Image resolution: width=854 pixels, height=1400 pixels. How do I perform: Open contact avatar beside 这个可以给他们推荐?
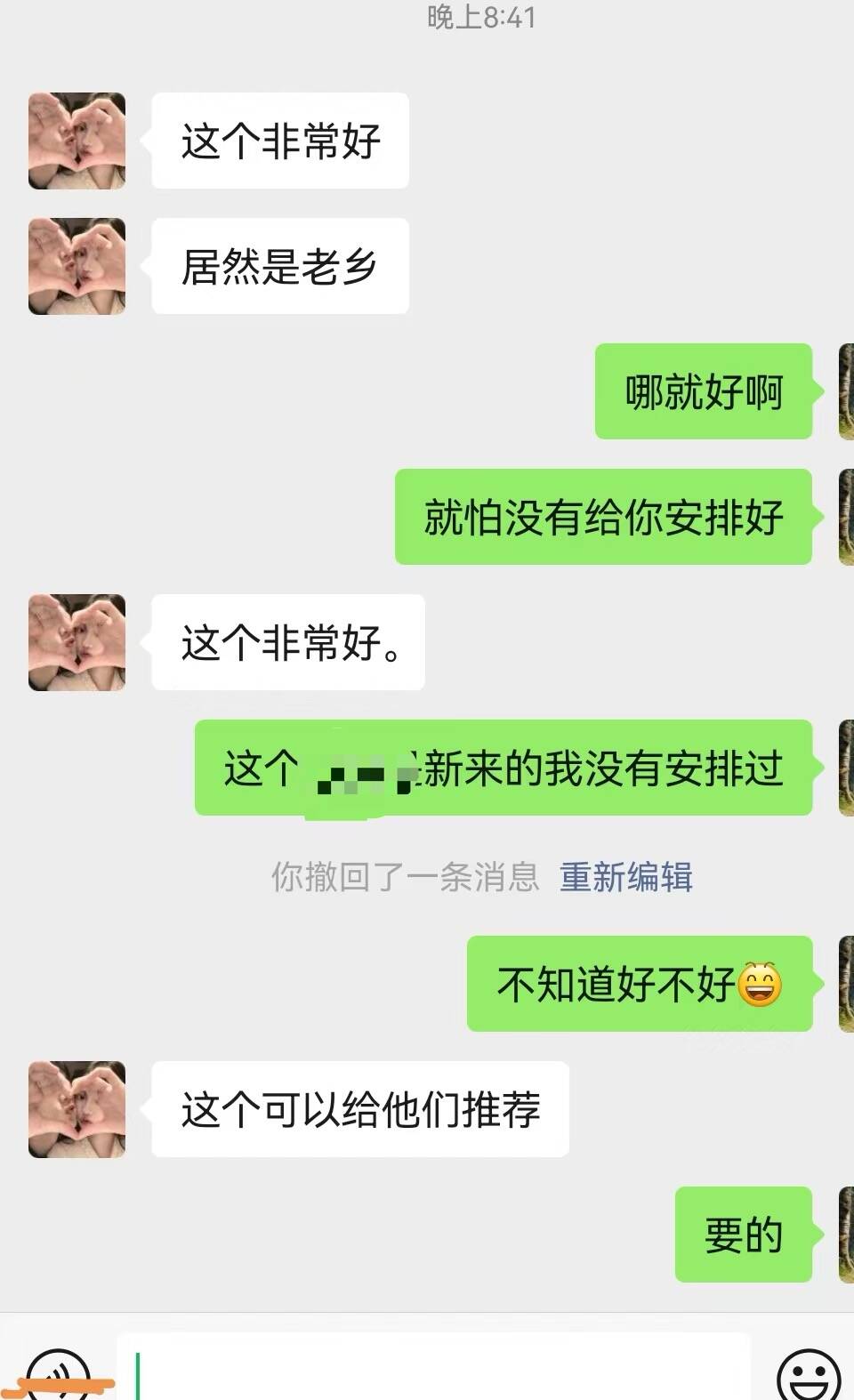click(x=77, y=1108)
